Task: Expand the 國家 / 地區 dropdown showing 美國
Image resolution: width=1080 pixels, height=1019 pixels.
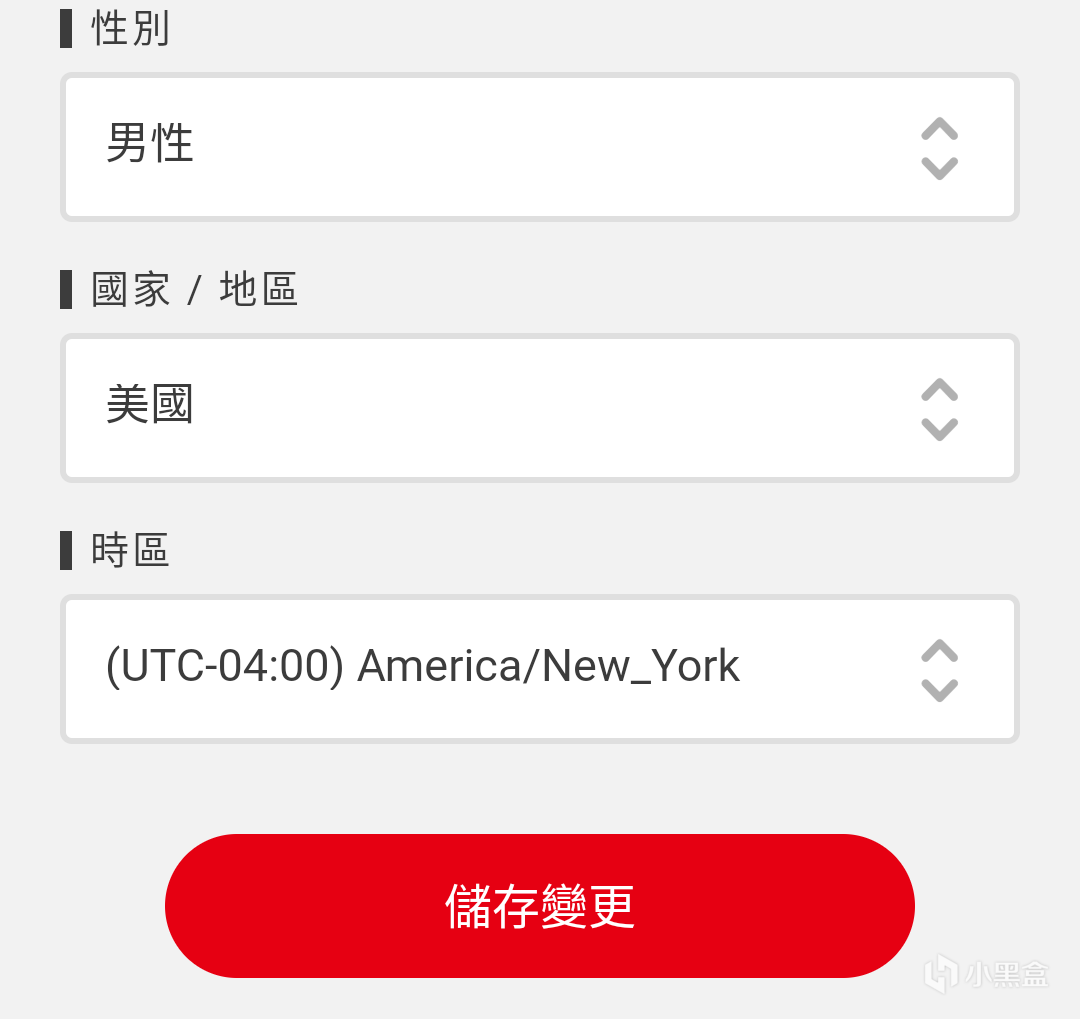Action: [540, 408]
